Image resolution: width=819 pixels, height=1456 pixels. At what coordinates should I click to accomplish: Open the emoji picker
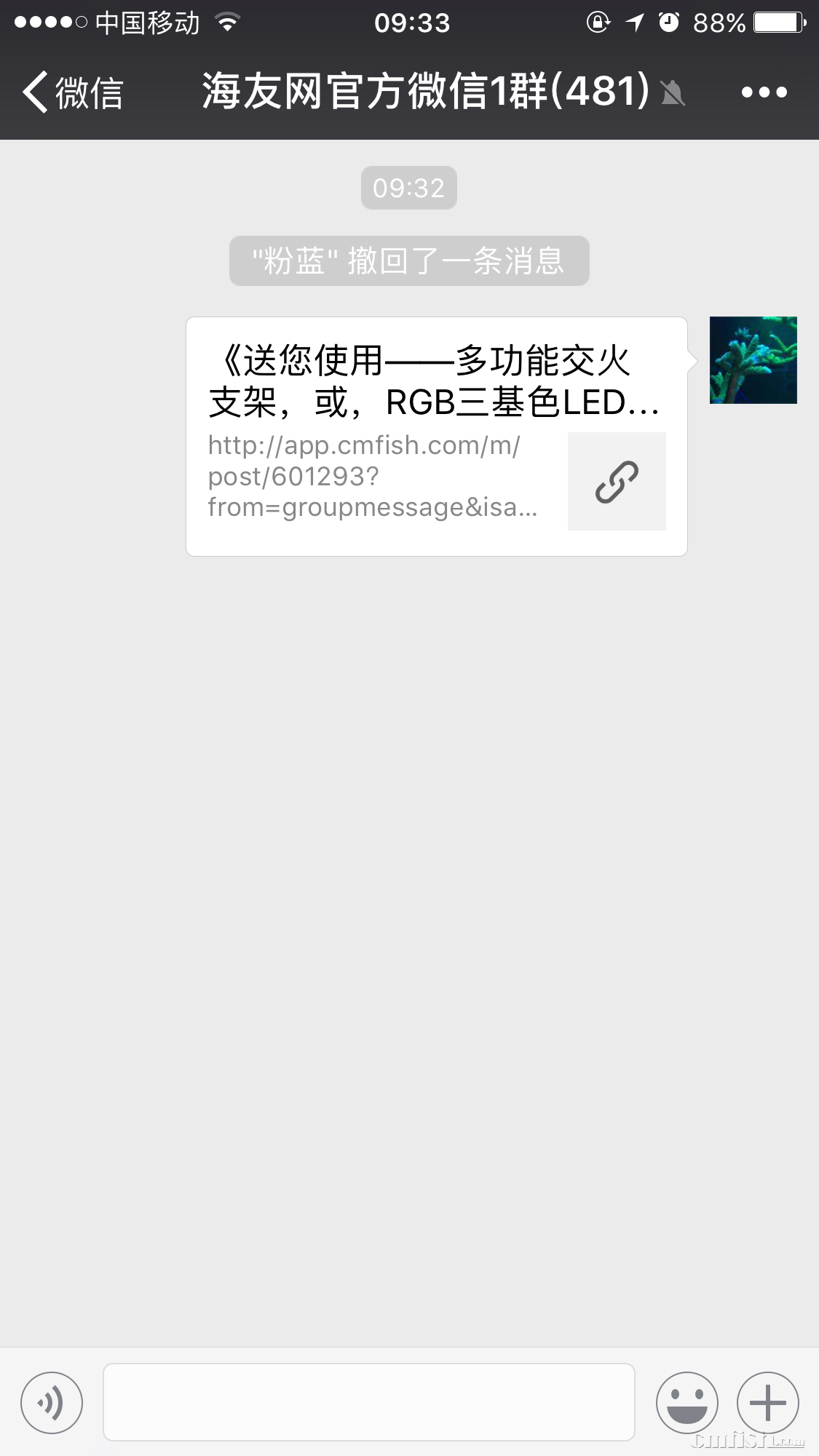[x=687, y=1402]
